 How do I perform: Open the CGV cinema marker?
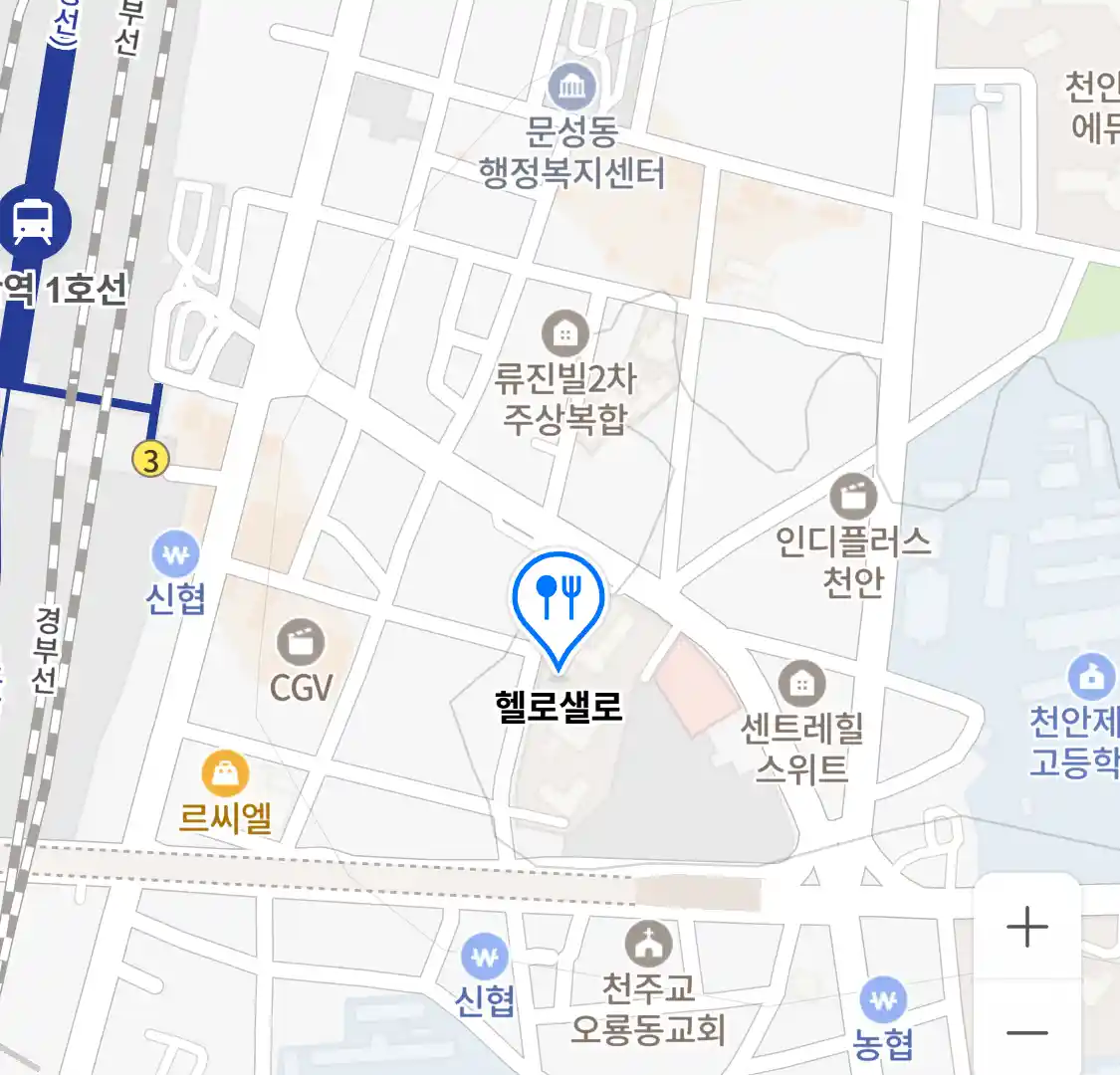(301, 643)
